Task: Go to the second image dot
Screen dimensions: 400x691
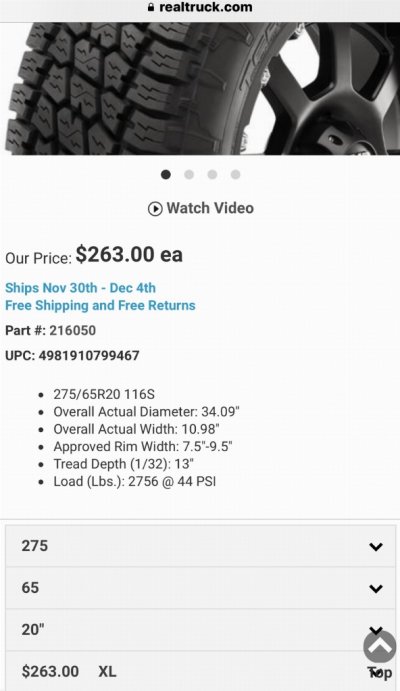Action: click(189, 175)
